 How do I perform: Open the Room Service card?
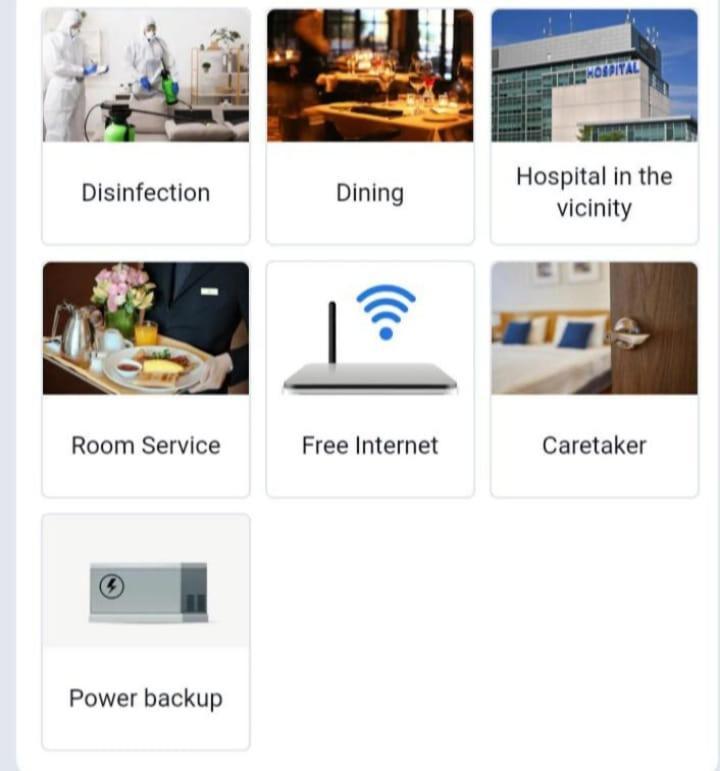pos(146,378)
